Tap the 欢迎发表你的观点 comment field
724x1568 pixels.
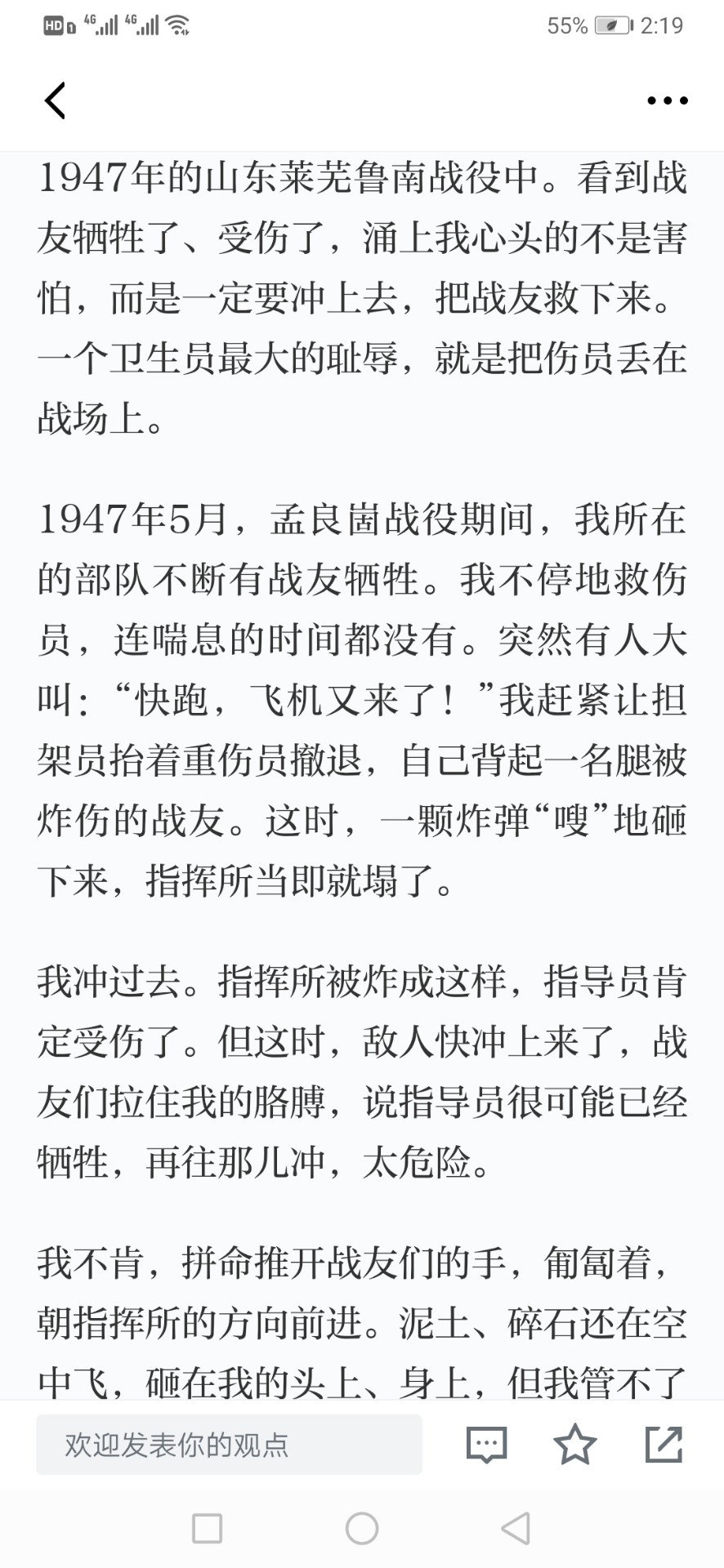point(229,1445)
